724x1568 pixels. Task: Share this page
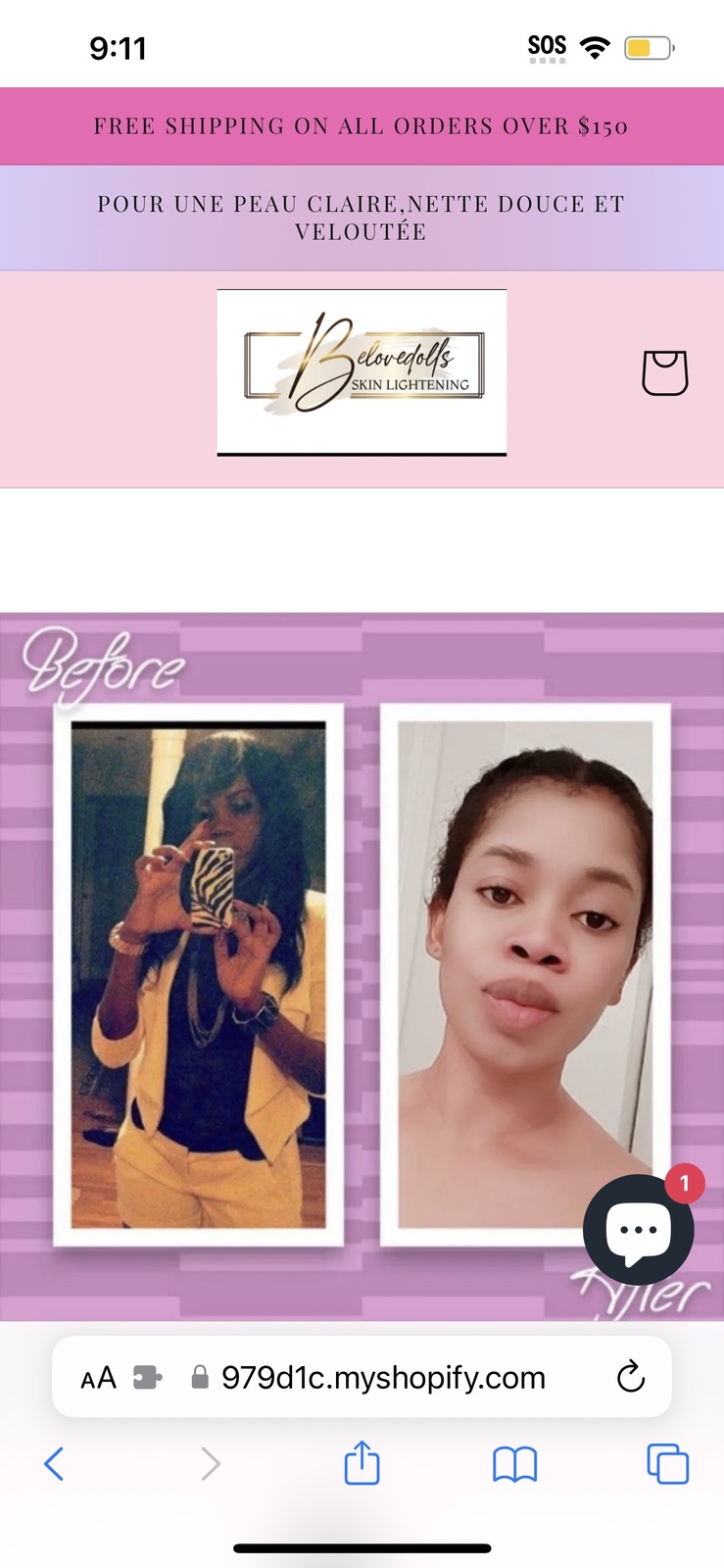point(362,1462)
